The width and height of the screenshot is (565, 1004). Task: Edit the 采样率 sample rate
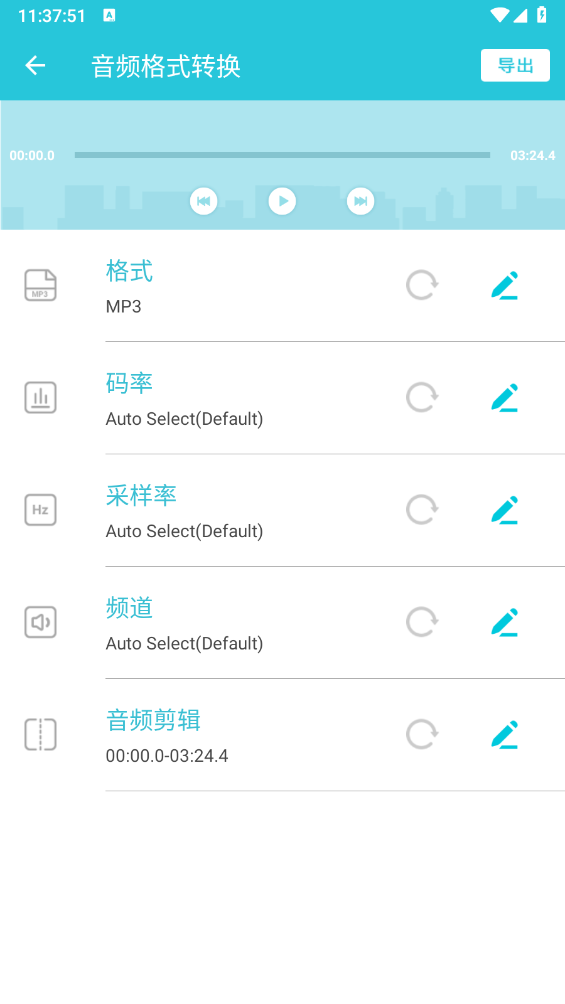click(x=505, y=510)
